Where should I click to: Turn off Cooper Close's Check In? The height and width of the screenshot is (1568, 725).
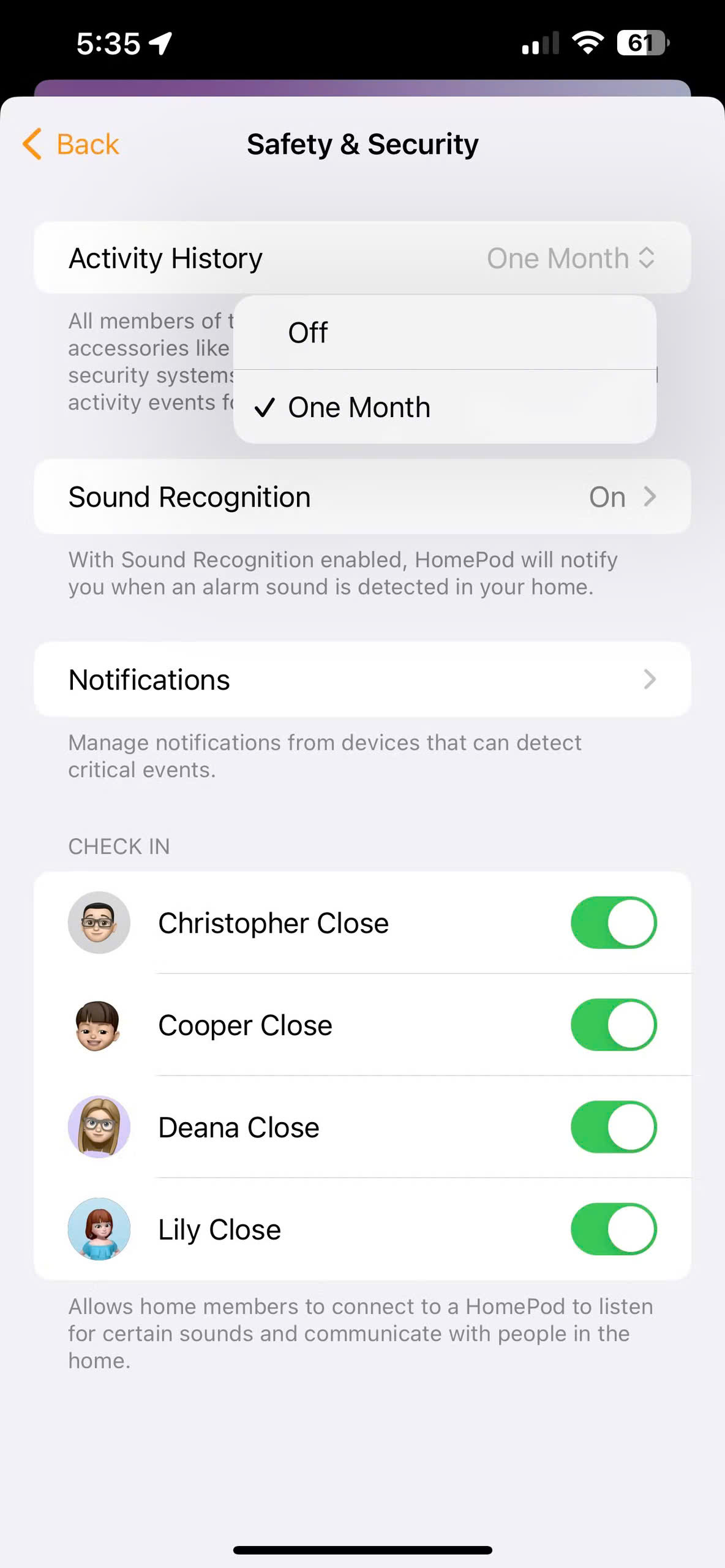(x=614, y=1025)
